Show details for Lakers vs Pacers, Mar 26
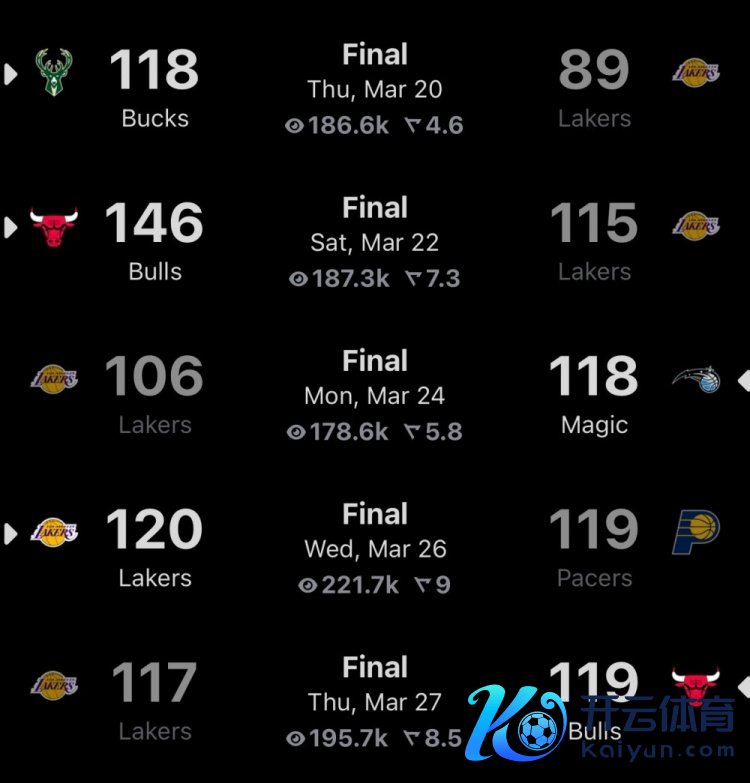Viewport: 750px width, 783px height. click(x=375, y=547)
